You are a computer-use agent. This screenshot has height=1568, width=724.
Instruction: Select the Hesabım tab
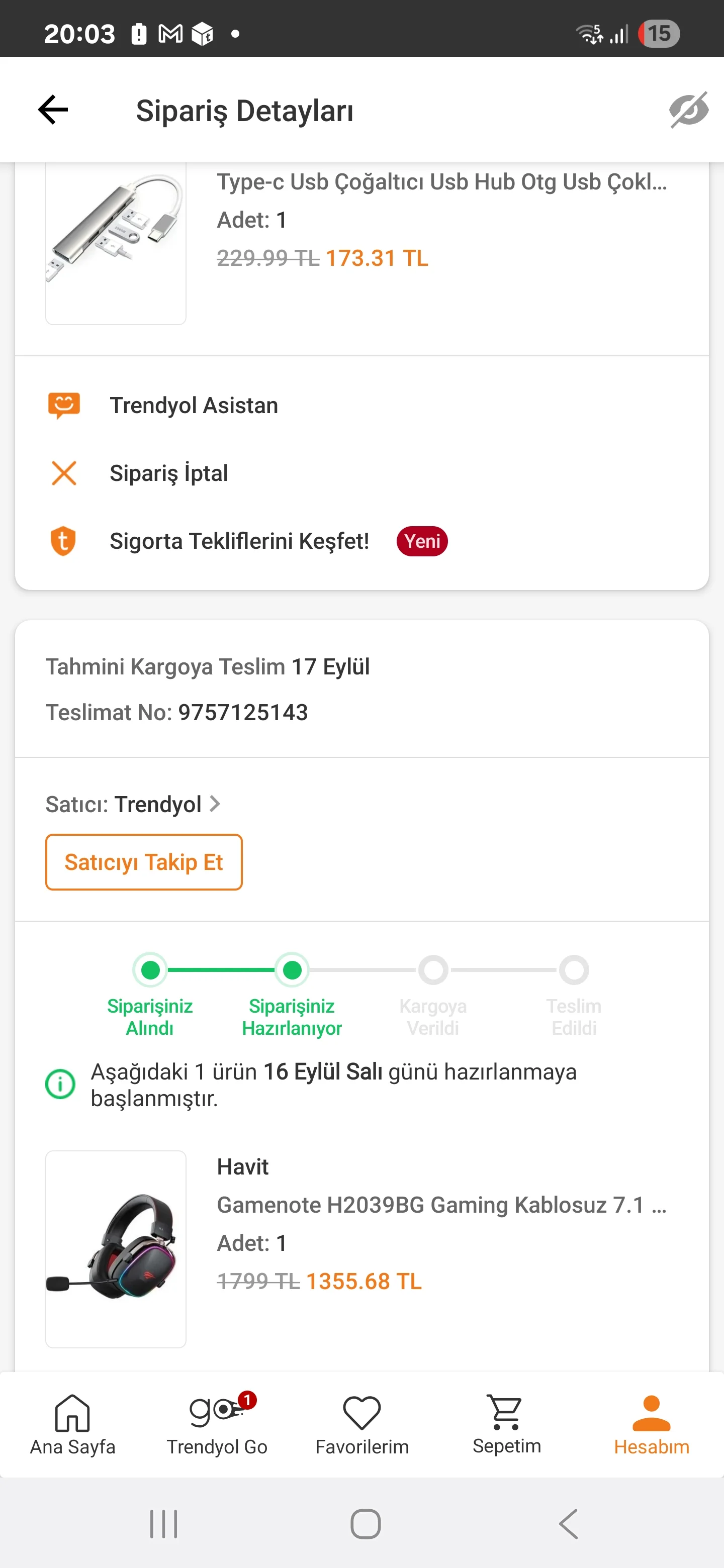tap(651, 1424)
